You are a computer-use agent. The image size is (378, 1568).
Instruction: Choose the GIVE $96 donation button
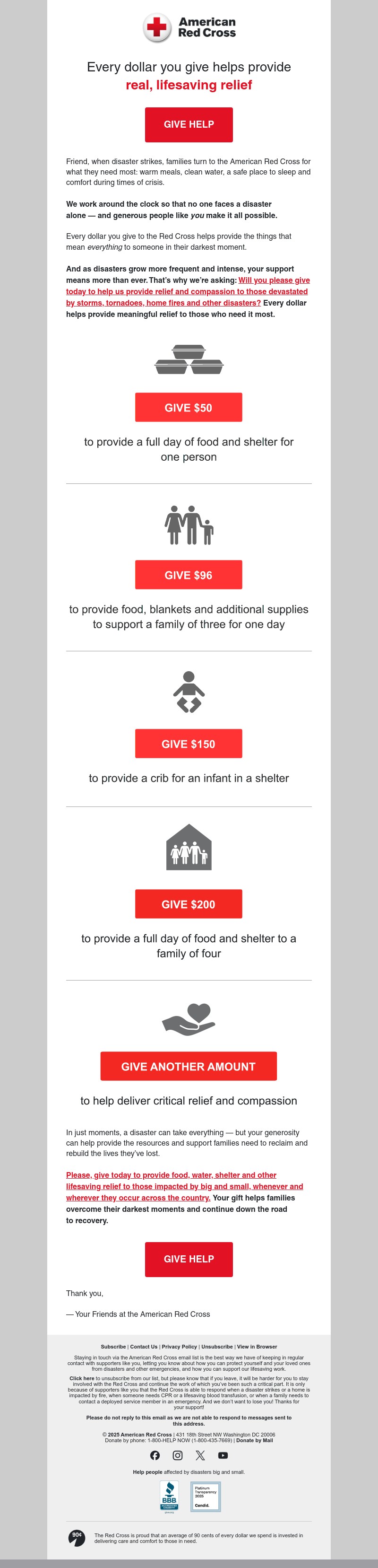click(x=189, y=575)
